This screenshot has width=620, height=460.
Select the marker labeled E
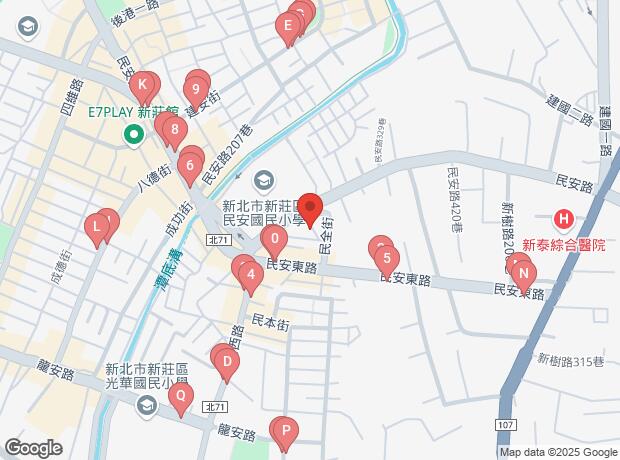(x=290, y=26)
